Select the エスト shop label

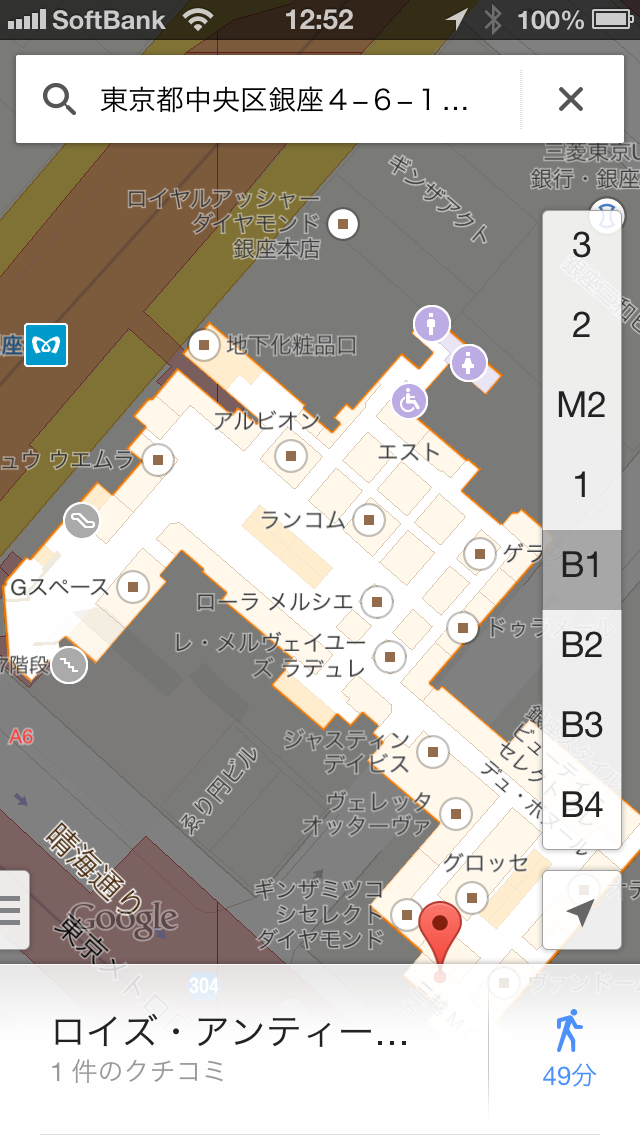[x=408, y=452]
